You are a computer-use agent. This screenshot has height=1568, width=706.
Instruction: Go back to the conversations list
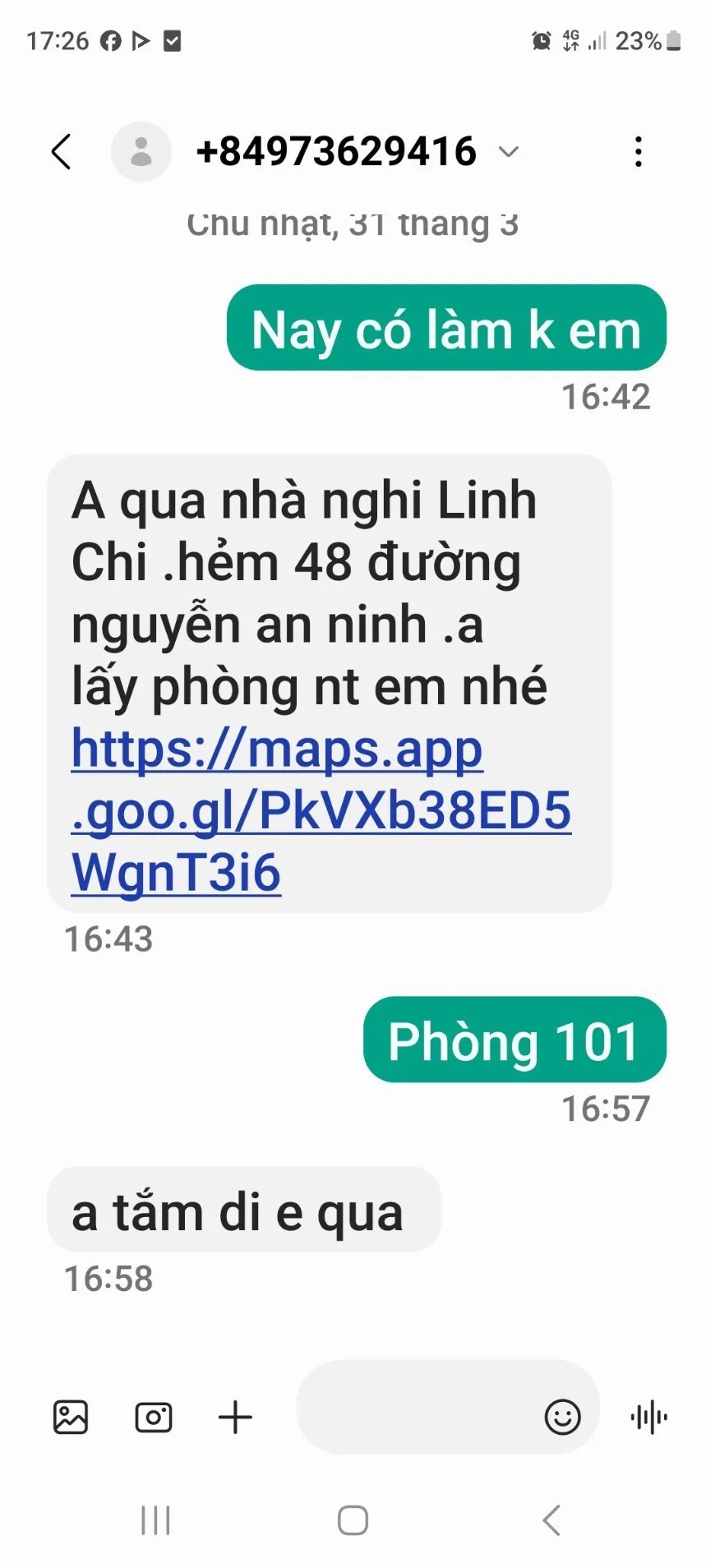[62, 152]
